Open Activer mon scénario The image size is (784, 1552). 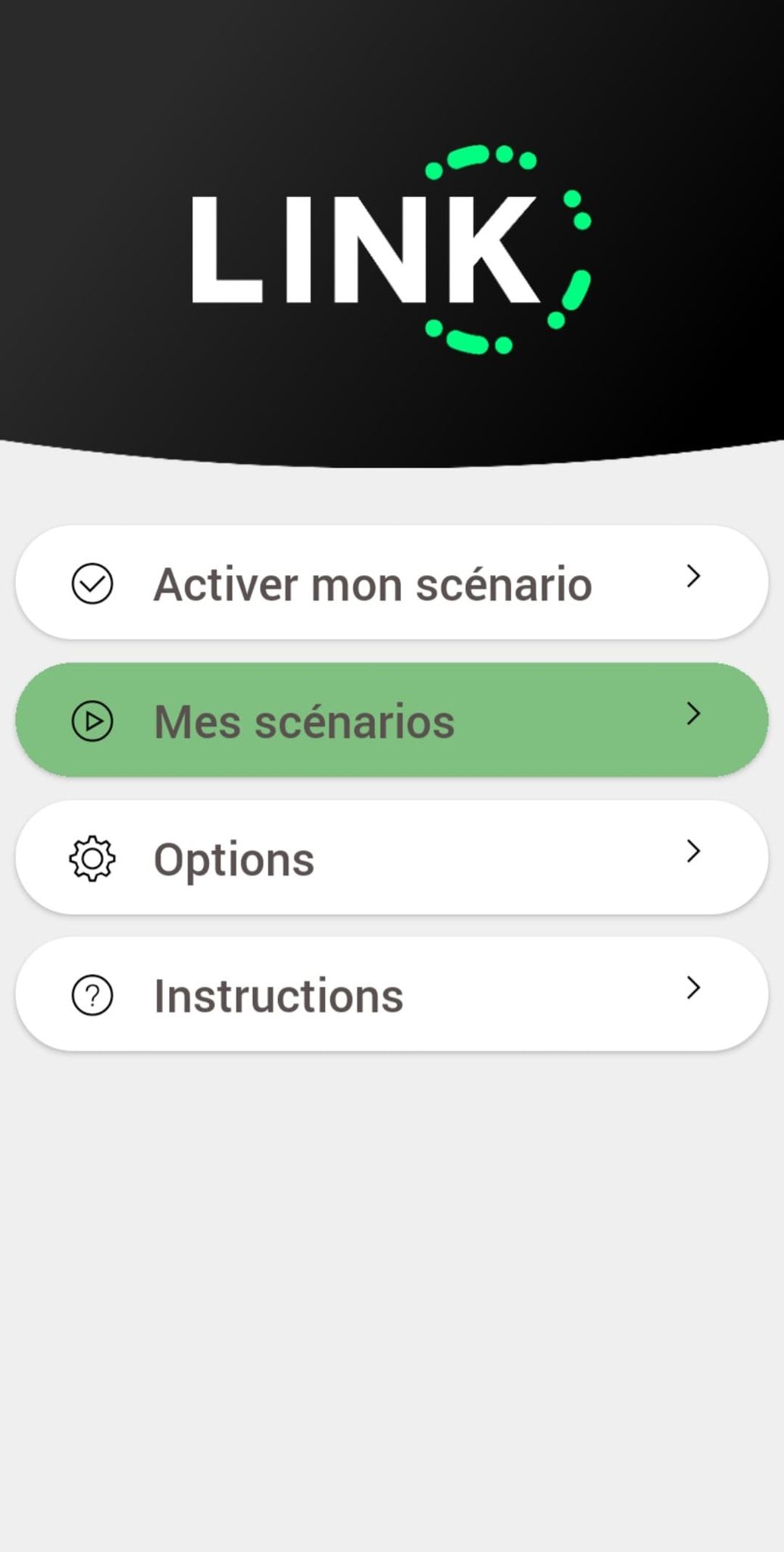click(392, 583)
